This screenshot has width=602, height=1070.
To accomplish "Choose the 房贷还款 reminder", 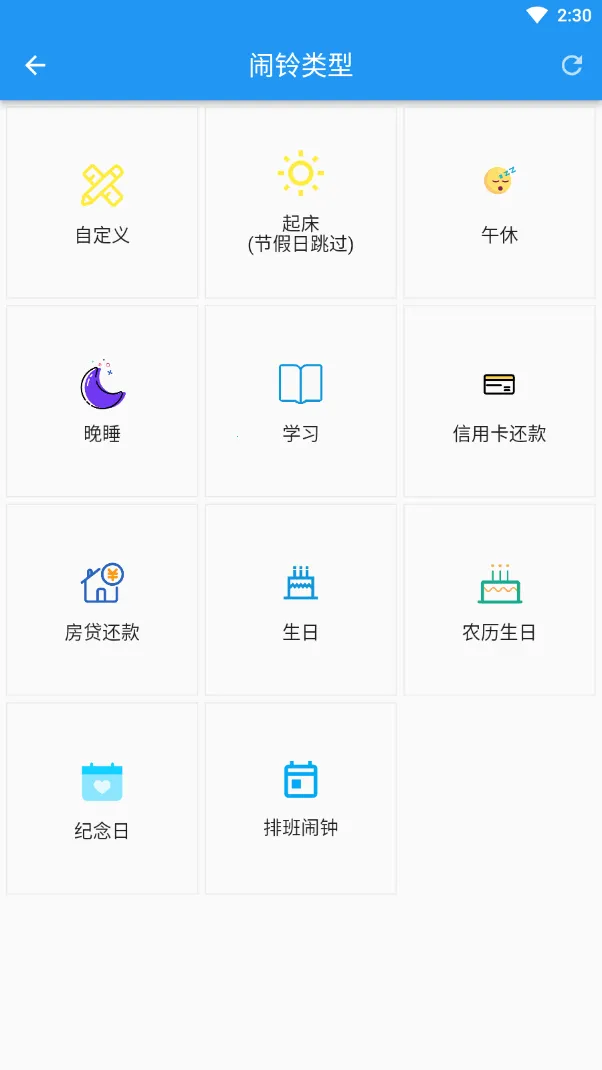I will tap(102, 599).
